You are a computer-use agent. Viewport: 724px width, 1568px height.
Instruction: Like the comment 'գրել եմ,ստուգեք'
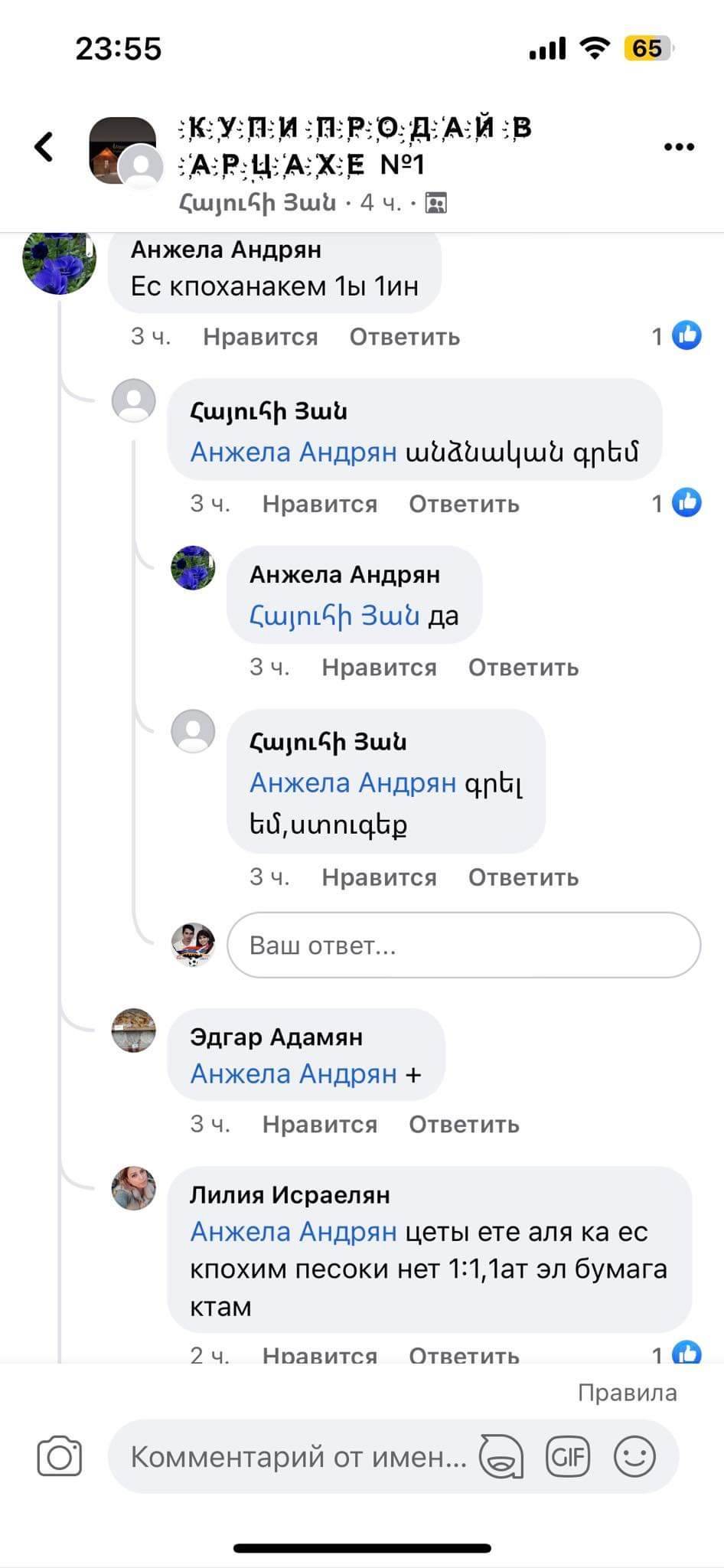click(x=379, y=877)
